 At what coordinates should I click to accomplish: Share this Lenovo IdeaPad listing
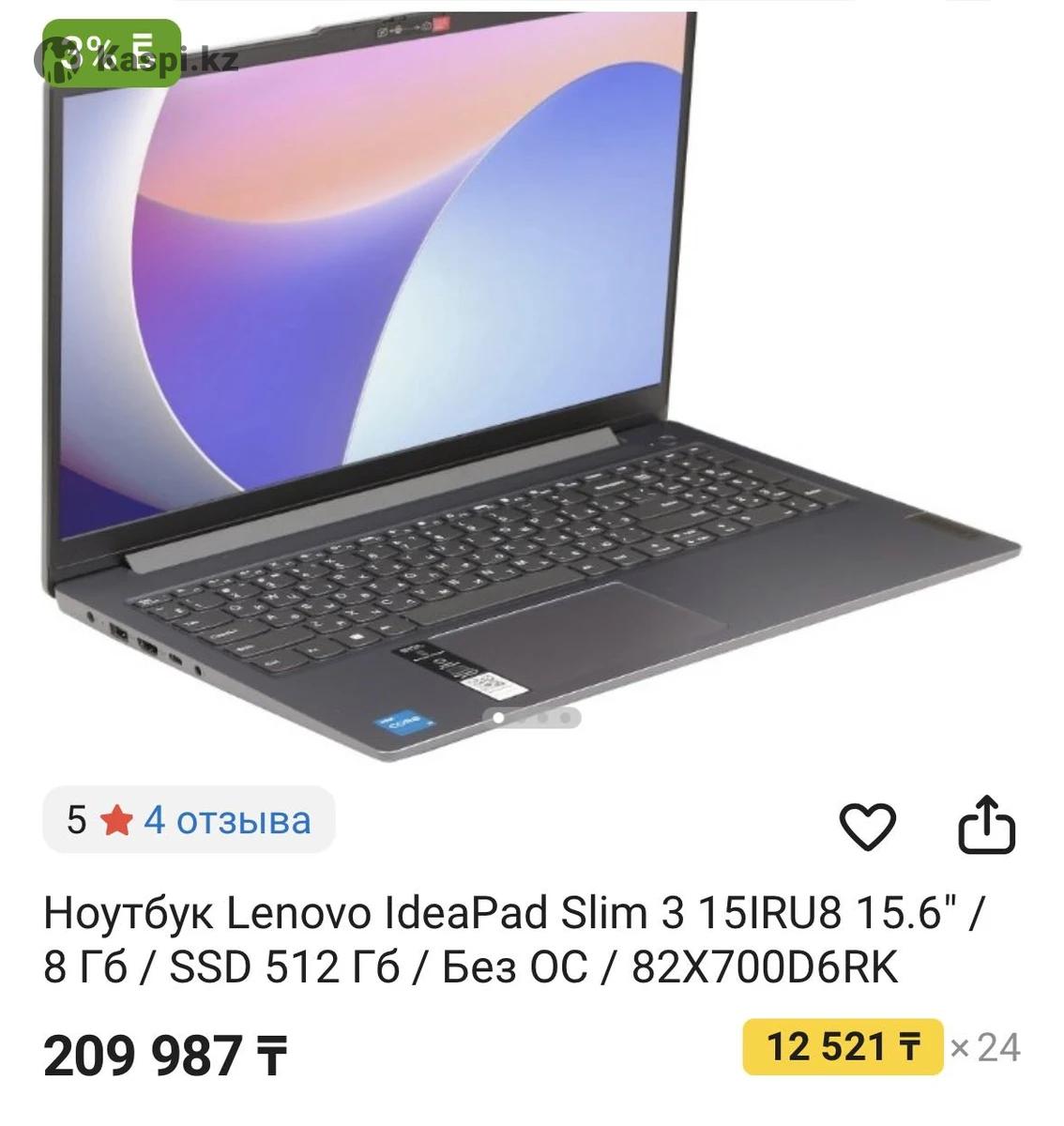[x=986, y=825]
